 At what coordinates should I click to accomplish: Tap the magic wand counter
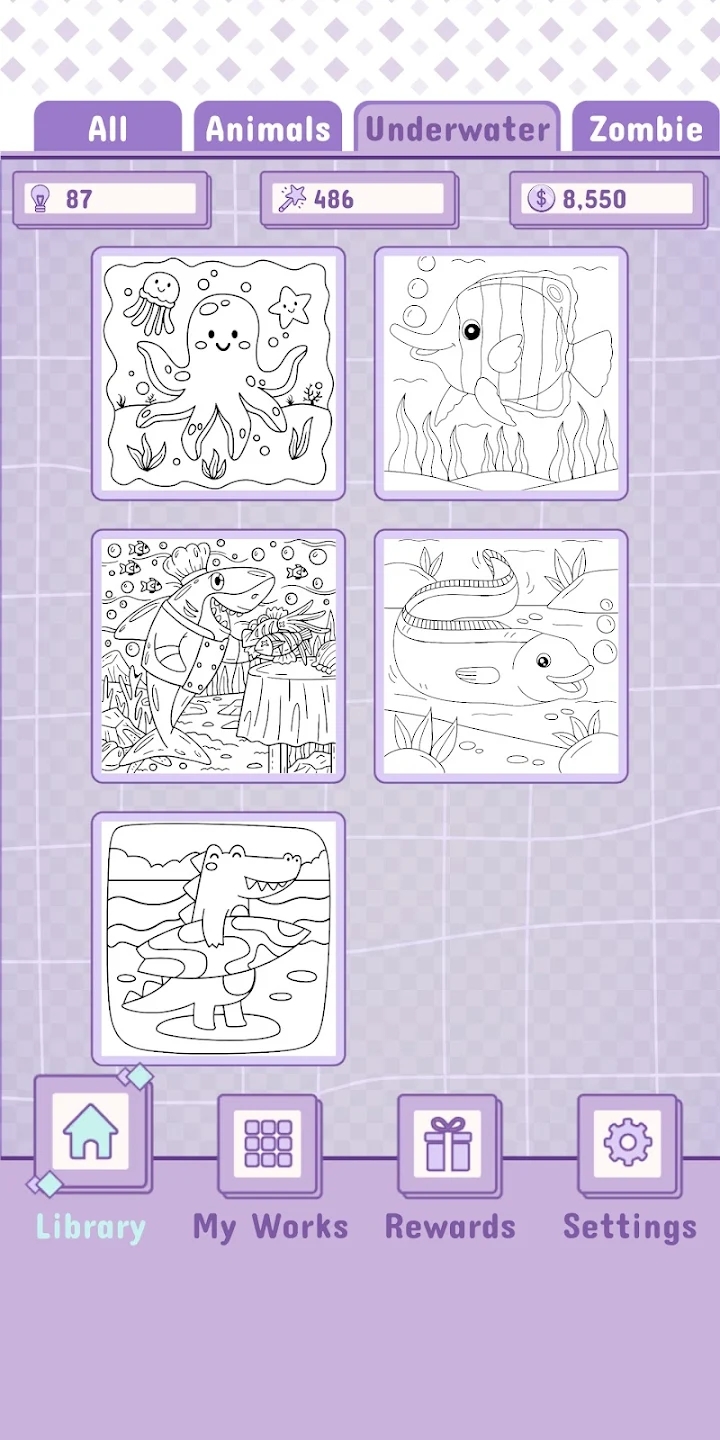click(x=359, y=199)
